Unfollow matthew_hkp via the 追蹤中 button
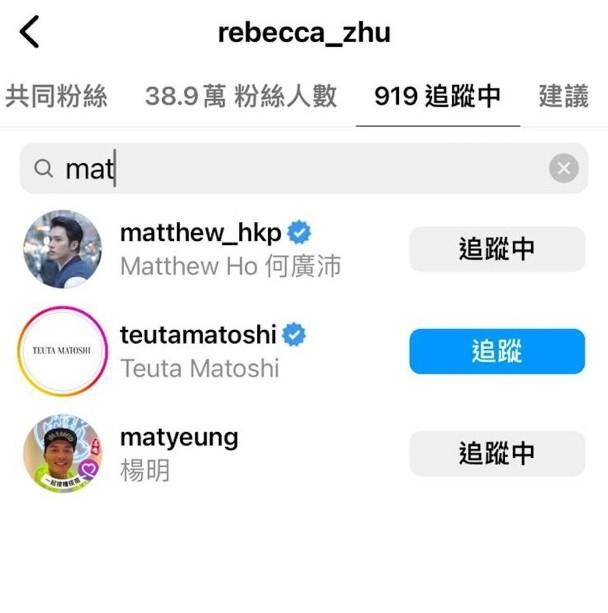Screen dimensions: 608x613 pyautogui.click(x=496, y=249)
